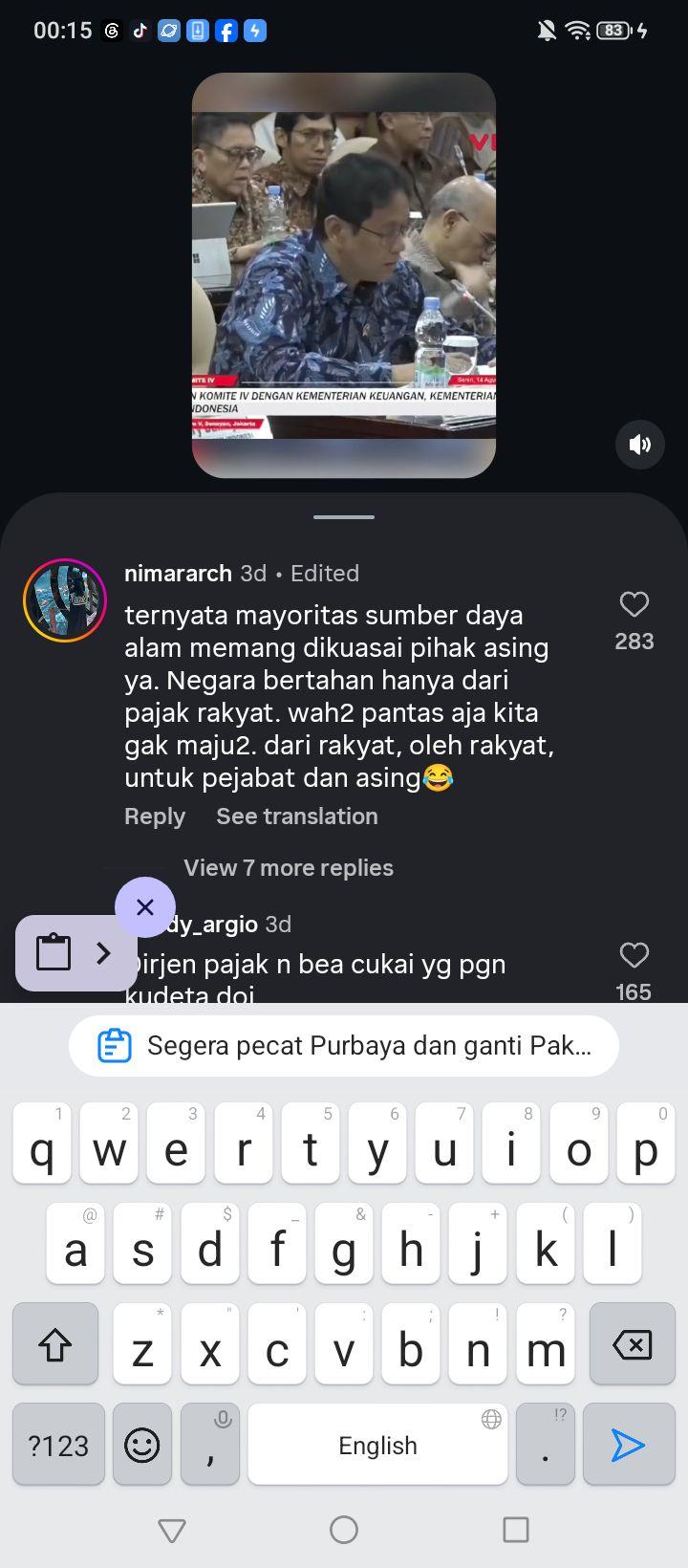The width and height of the screenshot is (688, 1568).
Task: Open nimararch's profile picture
Action: coord(65,600)
